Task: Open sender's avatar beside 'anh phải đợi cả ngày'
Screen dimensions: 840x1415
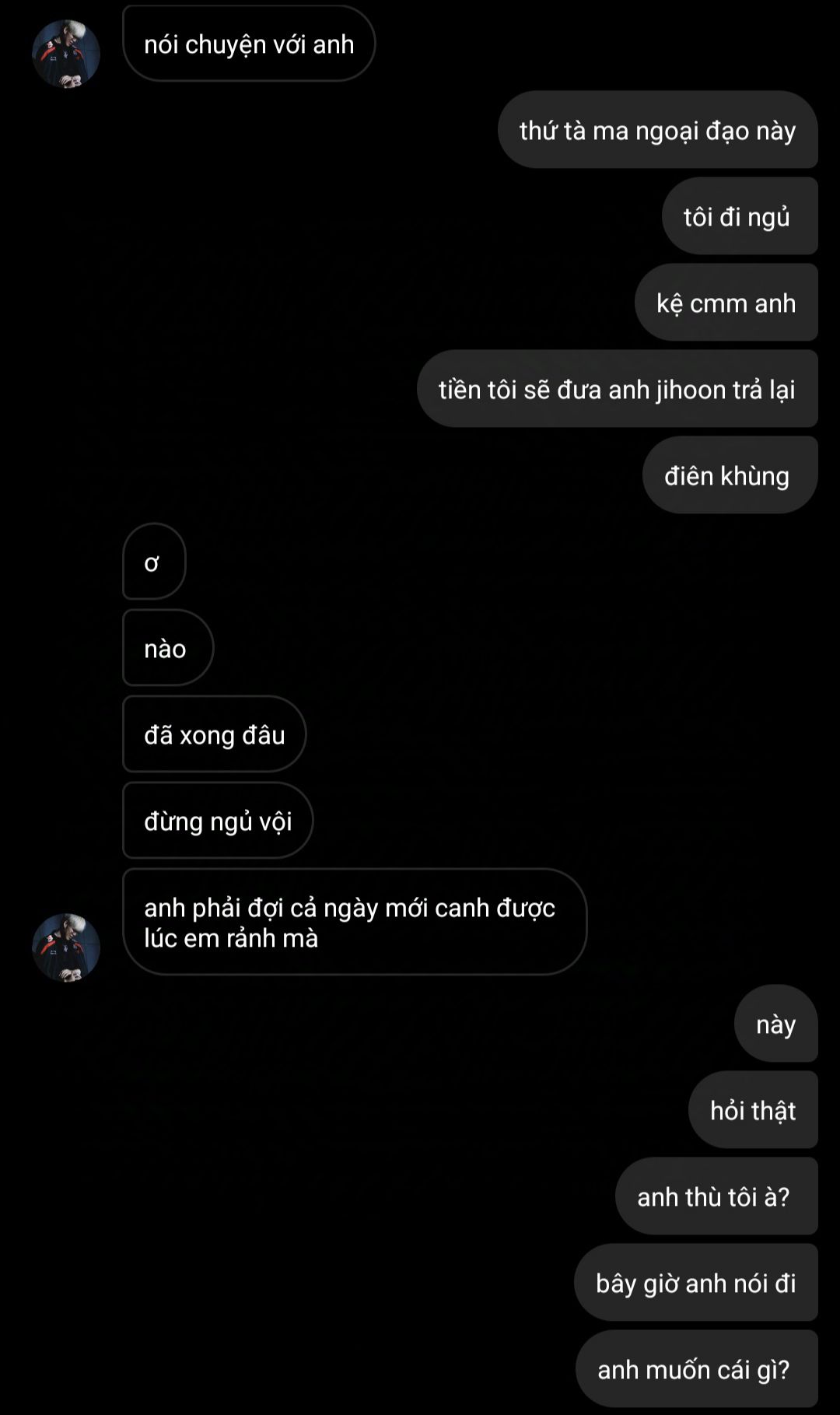Action: (x=66, y=947)
